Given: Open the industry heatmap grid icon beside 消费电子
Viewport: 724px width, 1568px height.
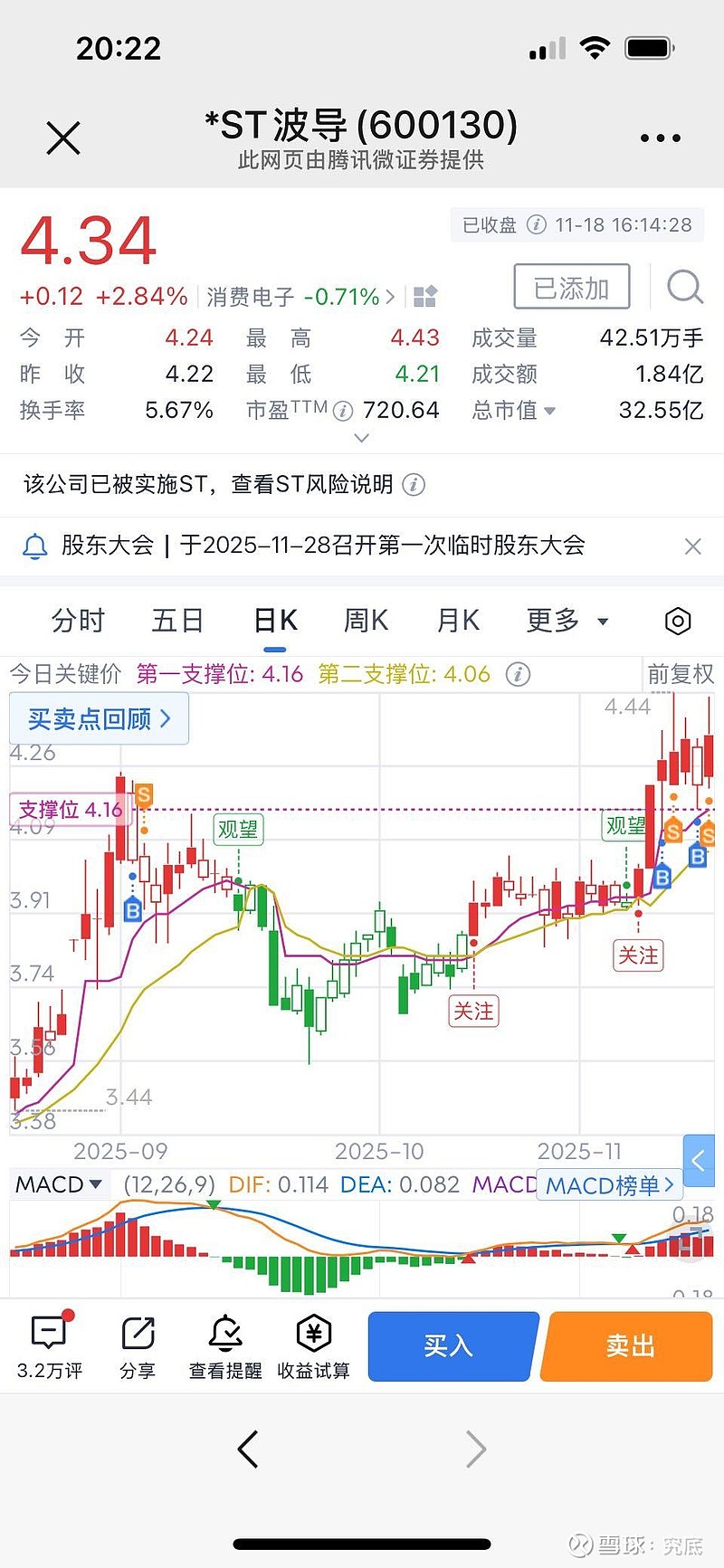Looking at the screenshot, I should [x=424, y=296].
